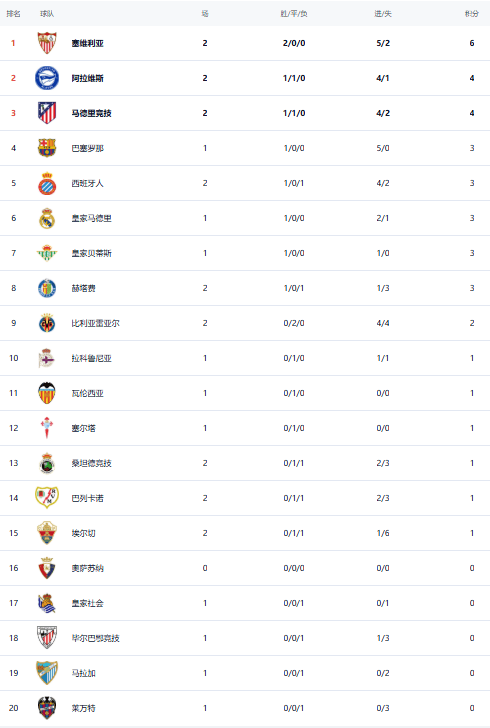Image resolution: width=490 pixels, height=728 pixels.
Task: View 拉科鲁尼亚 team details
Action: 245,358
